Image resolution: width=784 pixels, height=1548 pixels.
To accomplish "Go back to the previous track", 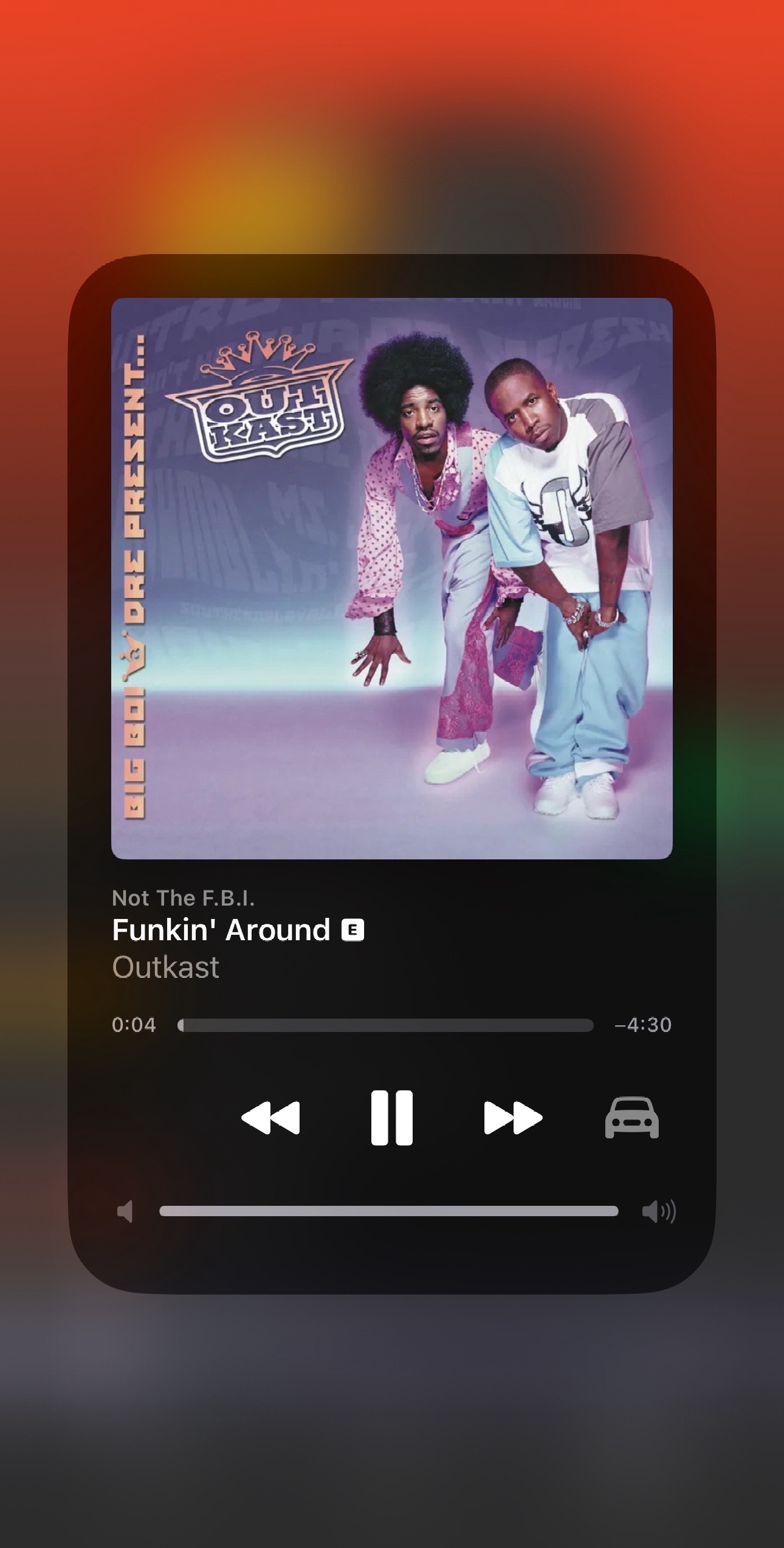I will tap(270, 1118).
